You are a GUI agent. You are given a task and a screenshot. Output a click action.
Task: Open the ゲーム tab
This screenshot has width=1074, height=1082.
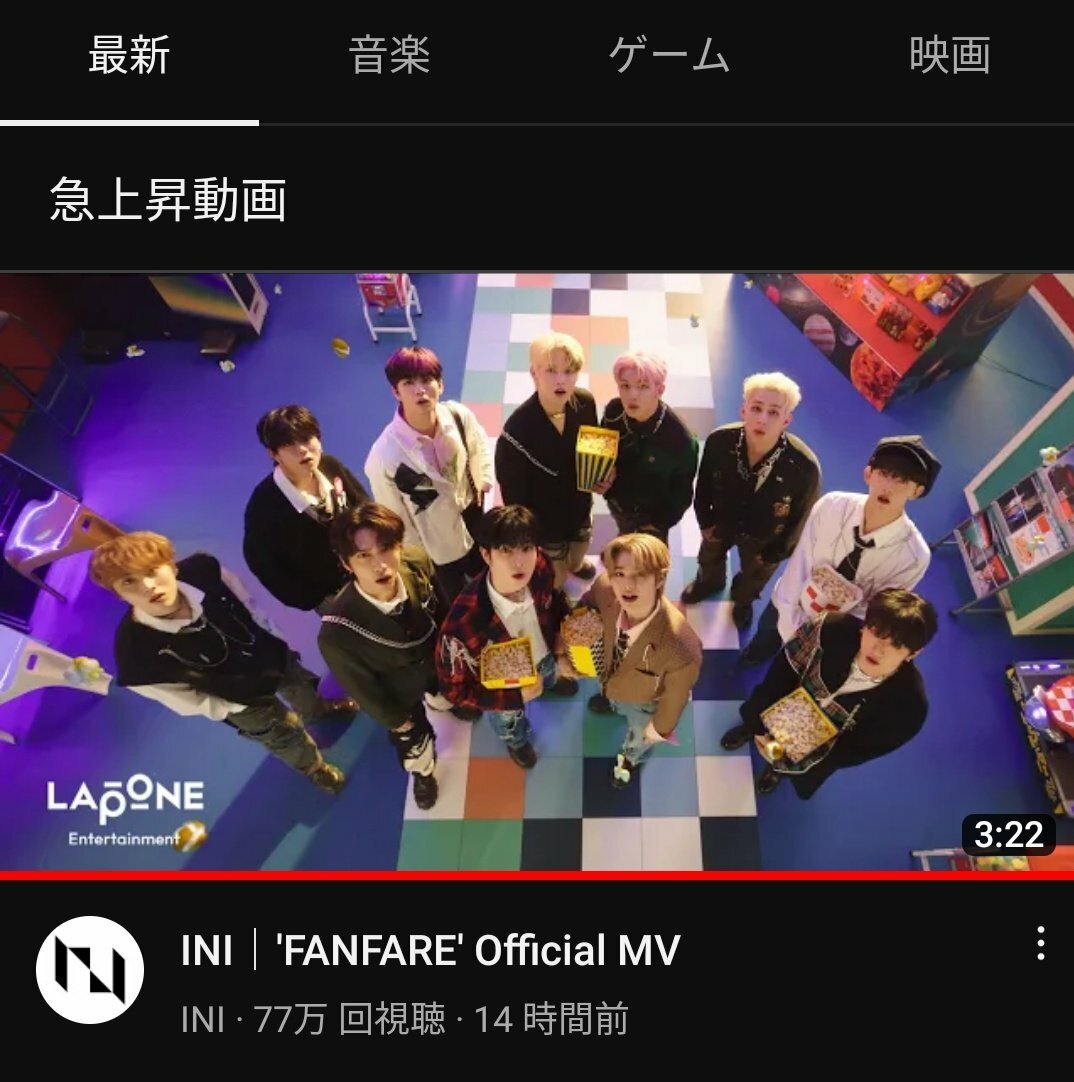pyautogui.click(x=669, y=56)
